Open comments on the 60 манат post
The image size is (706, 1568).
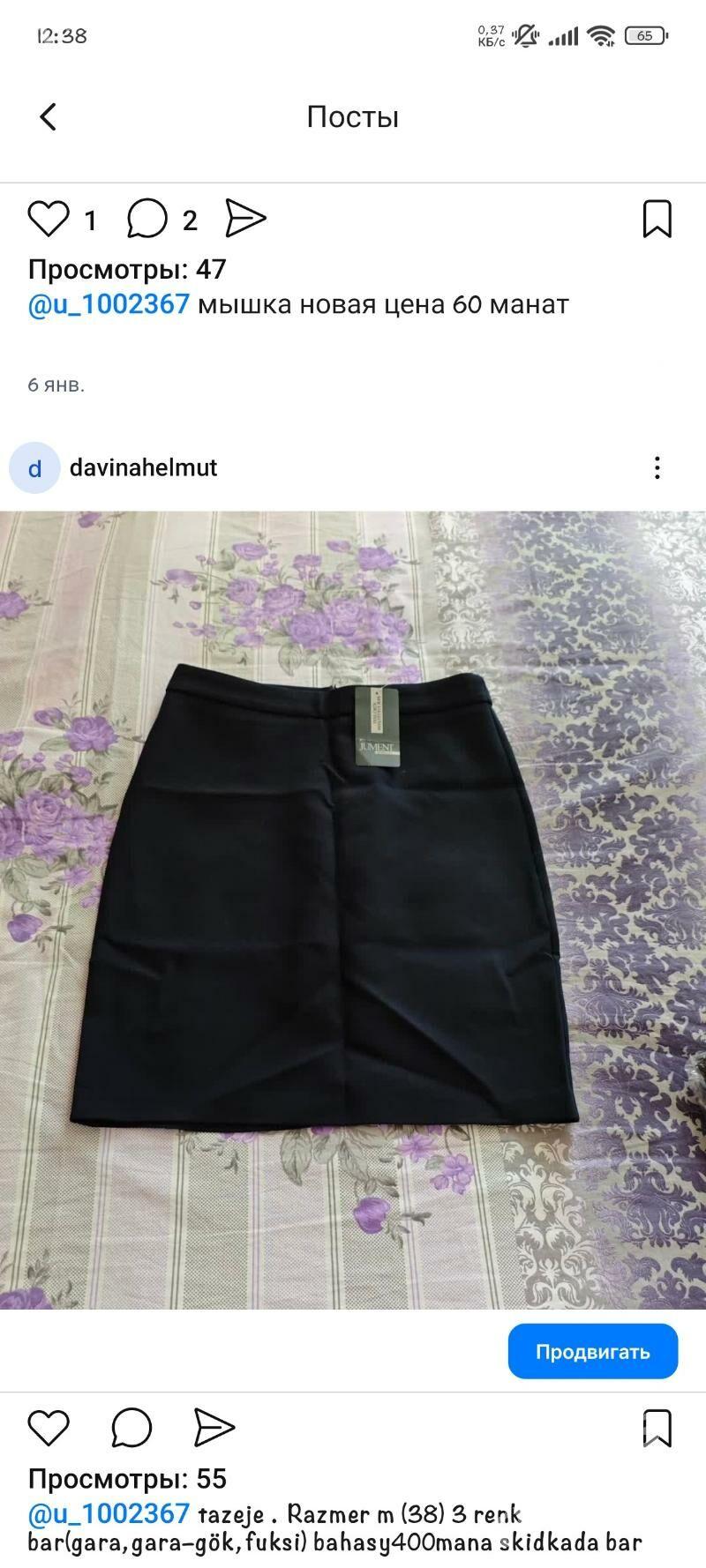146,219
